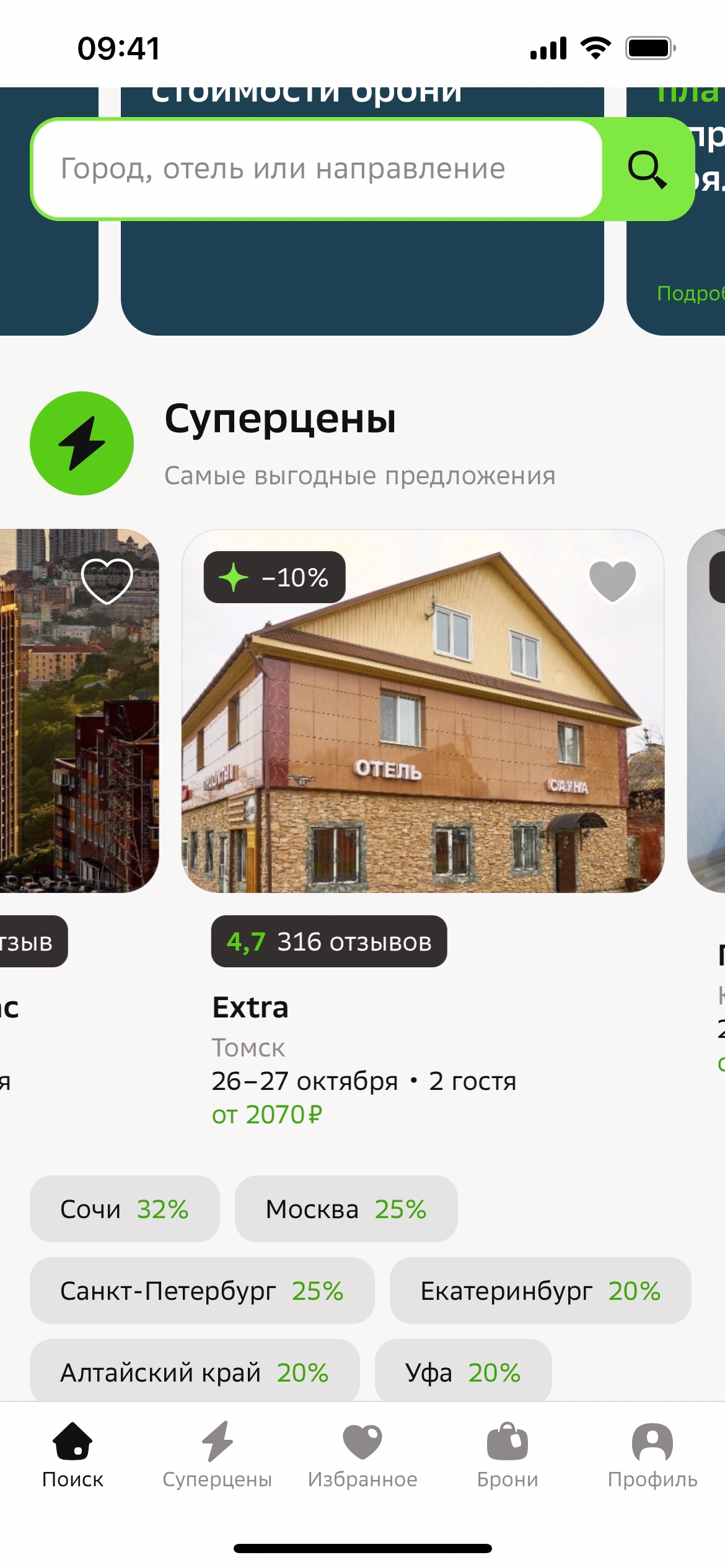
Task: Choose the Санкт-Петербург 25% chip
Action: tap(202, 1291)
